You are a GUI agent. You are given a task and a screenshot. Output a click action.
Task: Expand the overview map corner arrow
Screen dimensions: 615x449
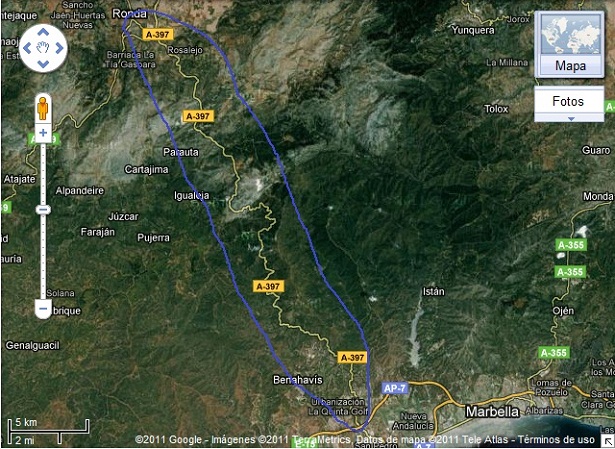point(607,441)
